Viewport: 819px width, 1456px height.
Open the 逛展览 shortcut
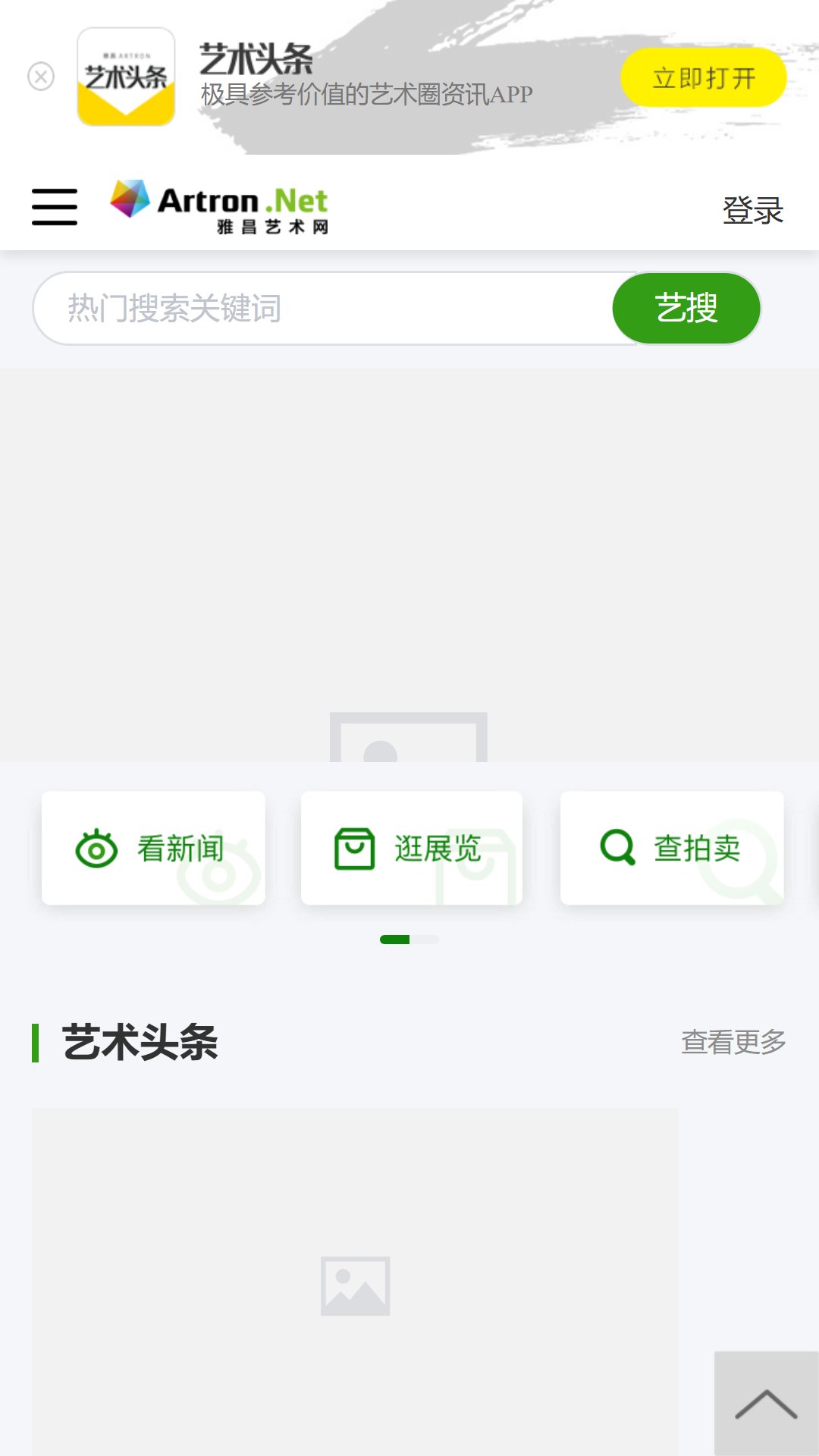pyautogui.click(x=412, y=848)
